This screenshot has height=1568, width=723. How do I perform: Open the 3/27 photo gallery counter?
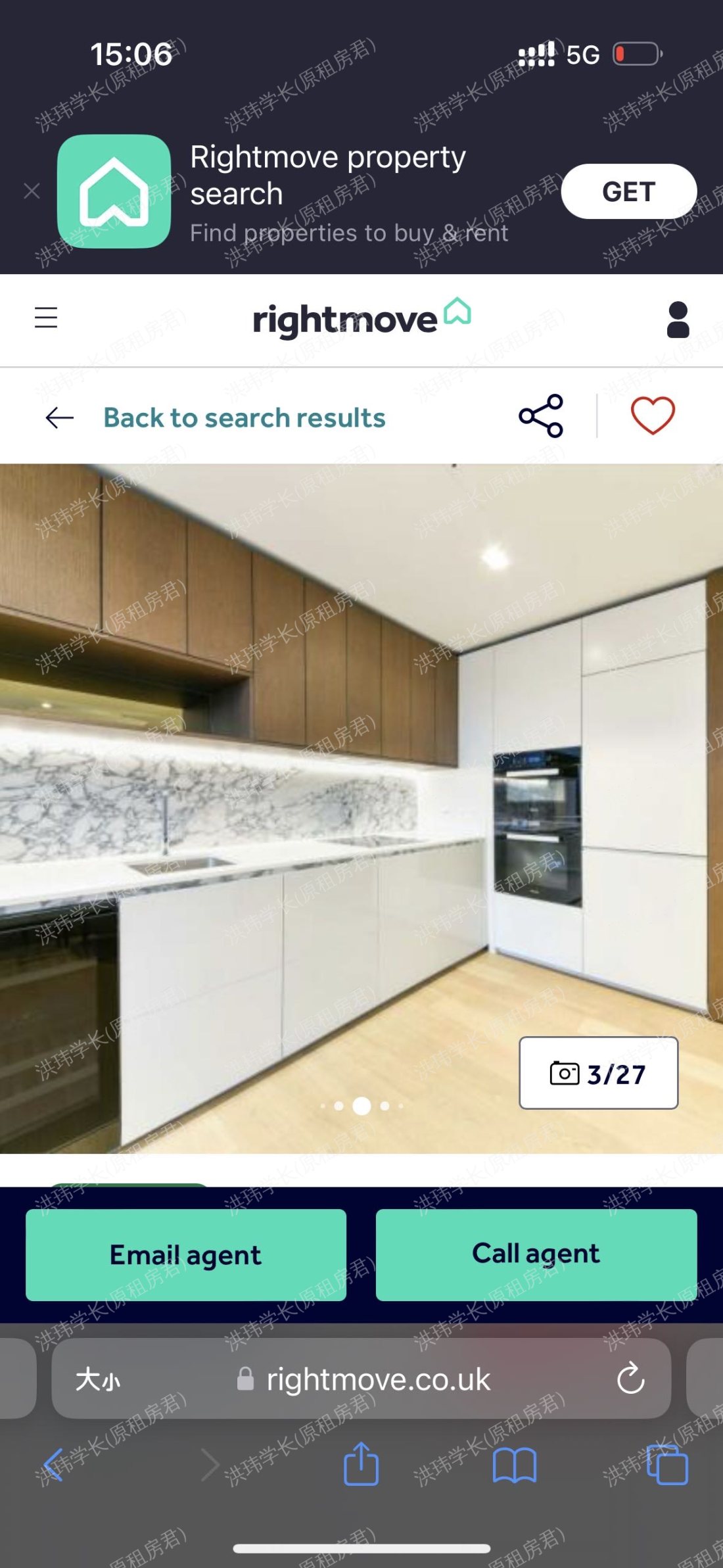click(598, 1073)
